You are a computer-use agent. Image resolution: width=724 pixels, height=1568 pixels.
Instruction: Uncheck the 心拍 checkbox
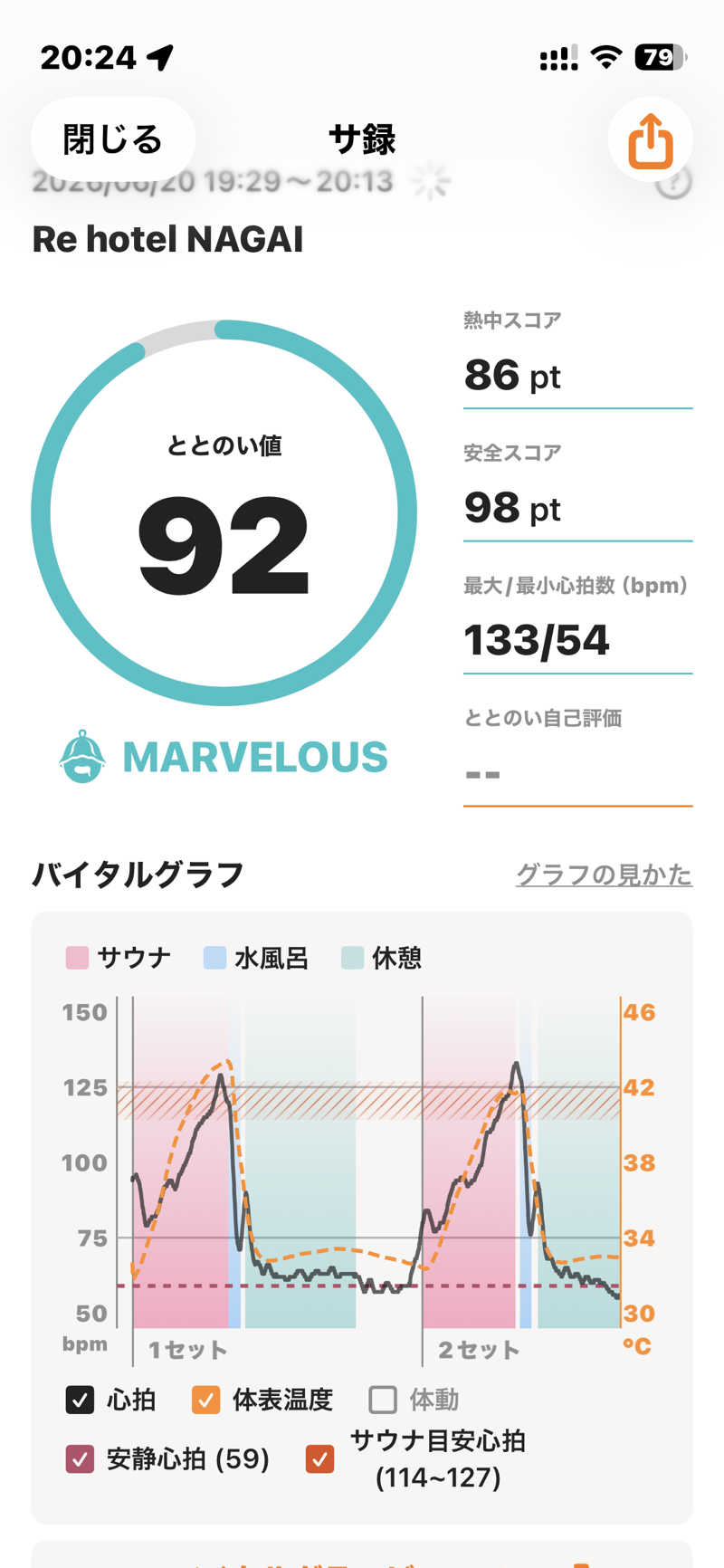click(x=80, y=1400)
